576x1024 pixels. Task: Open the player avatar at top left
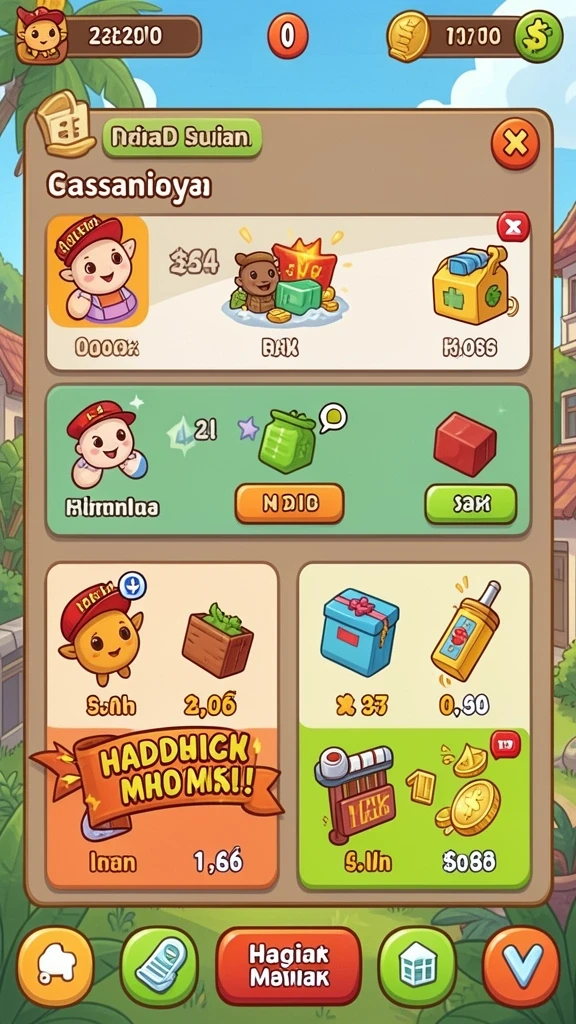click(40, 36)
